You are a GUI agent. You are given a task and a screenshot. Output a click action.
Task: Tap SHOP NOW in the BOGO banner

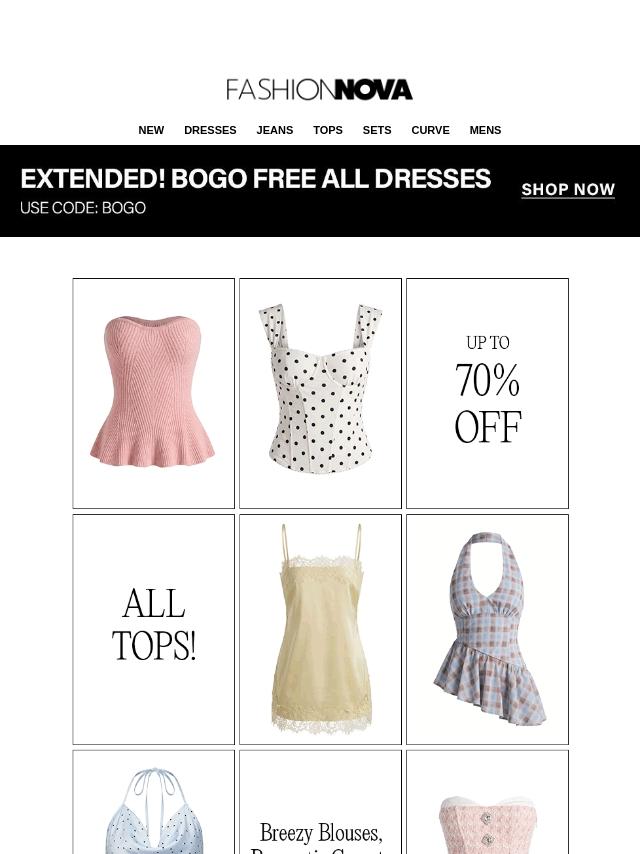click(x=567, y=189)
